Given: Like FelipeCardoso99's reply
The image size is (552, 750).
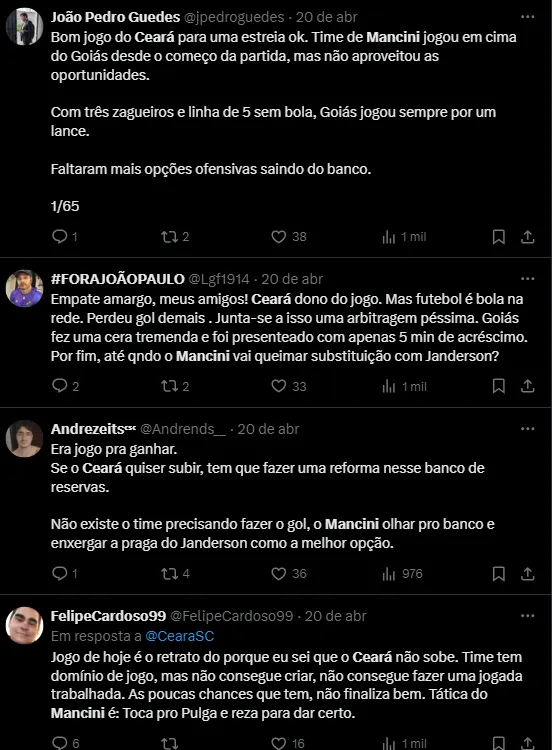Looking at the screenshot, I should tap(278, 743).
